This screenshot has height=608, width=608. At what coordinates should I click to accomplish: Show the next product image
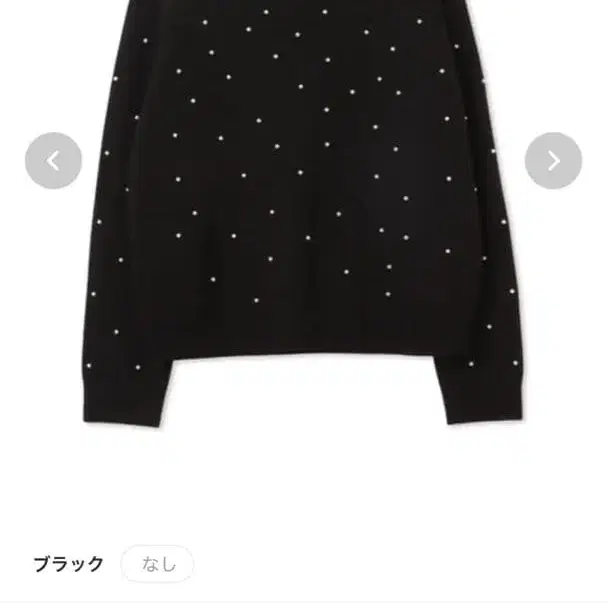click(x=553, y=161)
